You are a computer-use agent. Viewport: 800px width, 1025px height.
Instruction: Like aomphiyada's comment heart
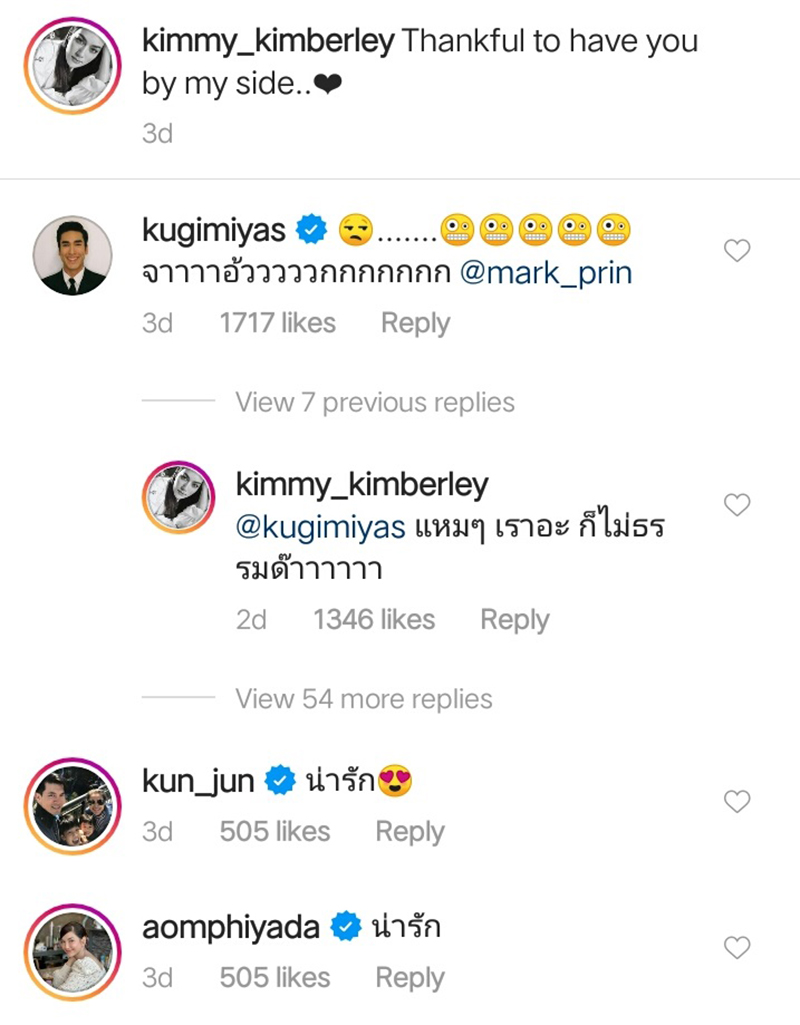737,947
